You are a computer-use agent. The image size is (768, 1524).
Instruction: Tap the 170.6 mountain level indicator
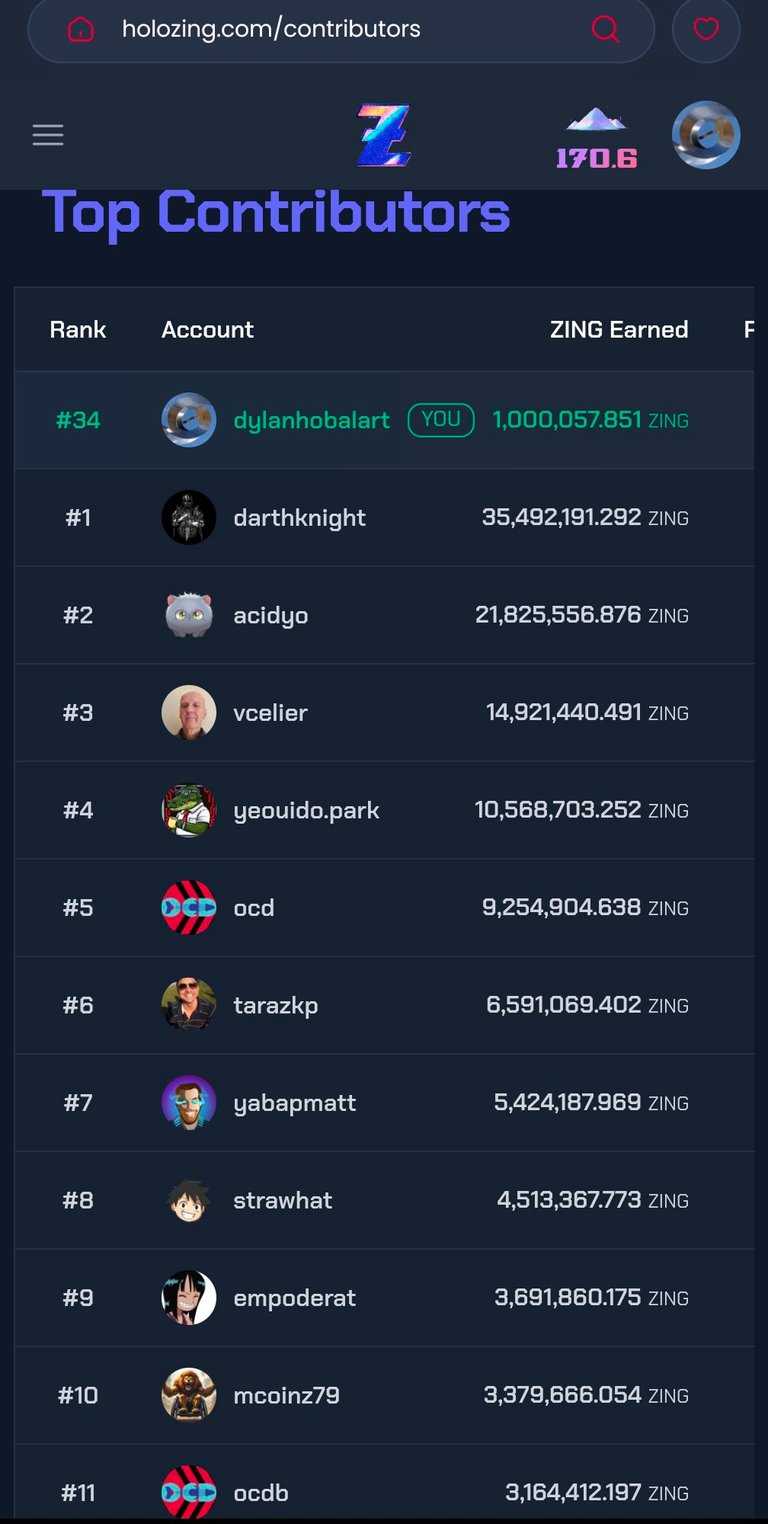pyautogui.click(x=597, y=139)
